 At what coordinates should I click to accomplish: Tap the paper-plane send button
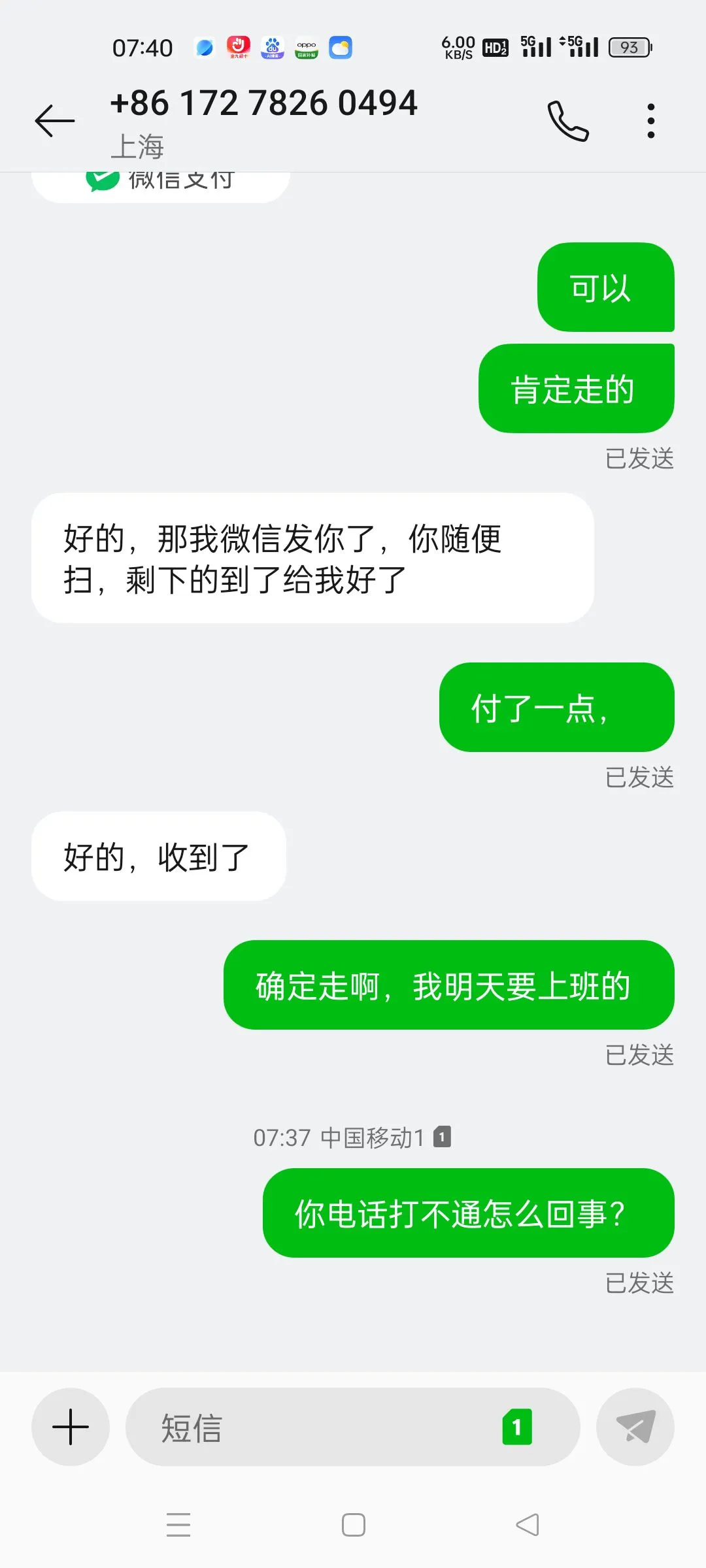click(635, 1427)
